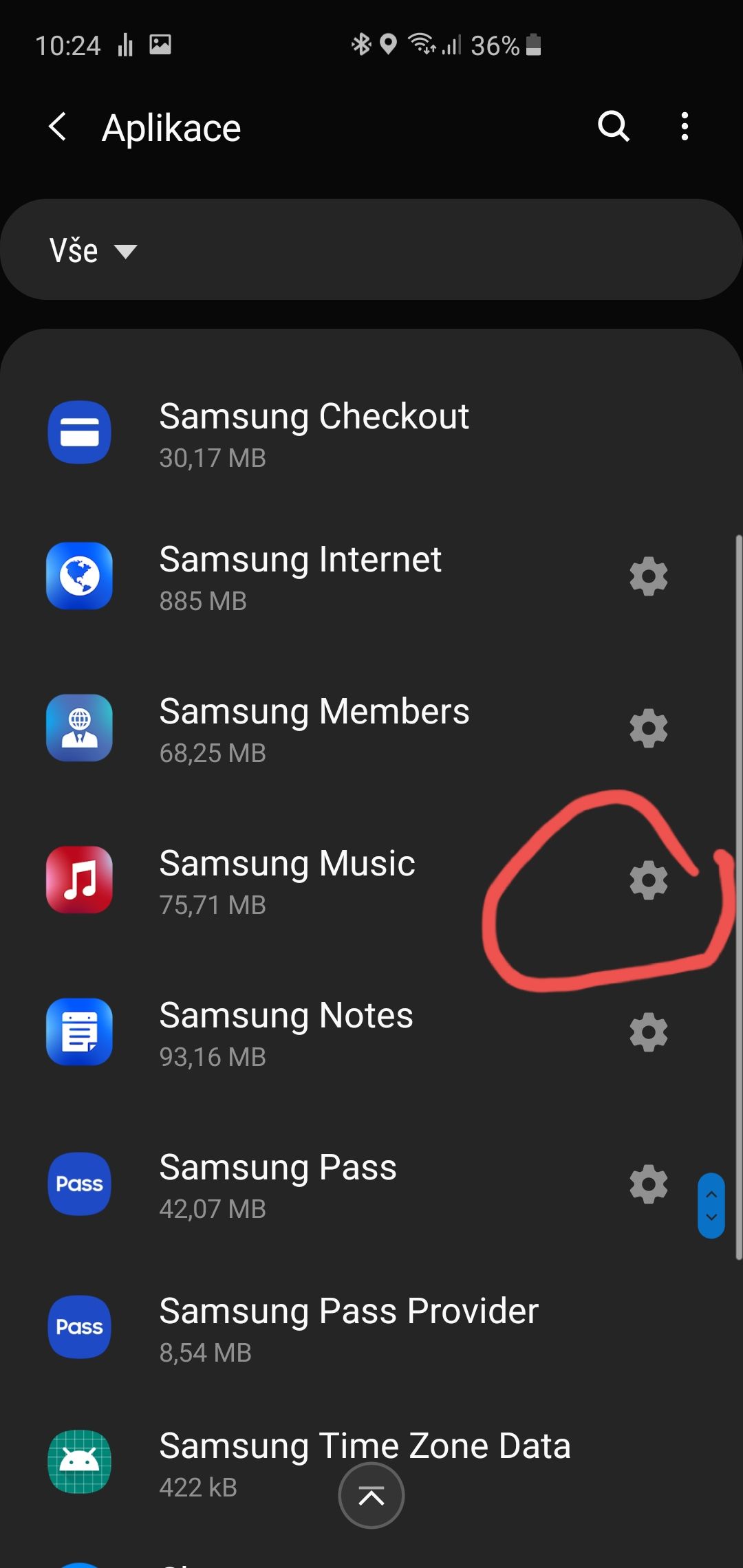
Task: Tap the gear beside Samsung Pass
Action: (x=648, y=1185)
